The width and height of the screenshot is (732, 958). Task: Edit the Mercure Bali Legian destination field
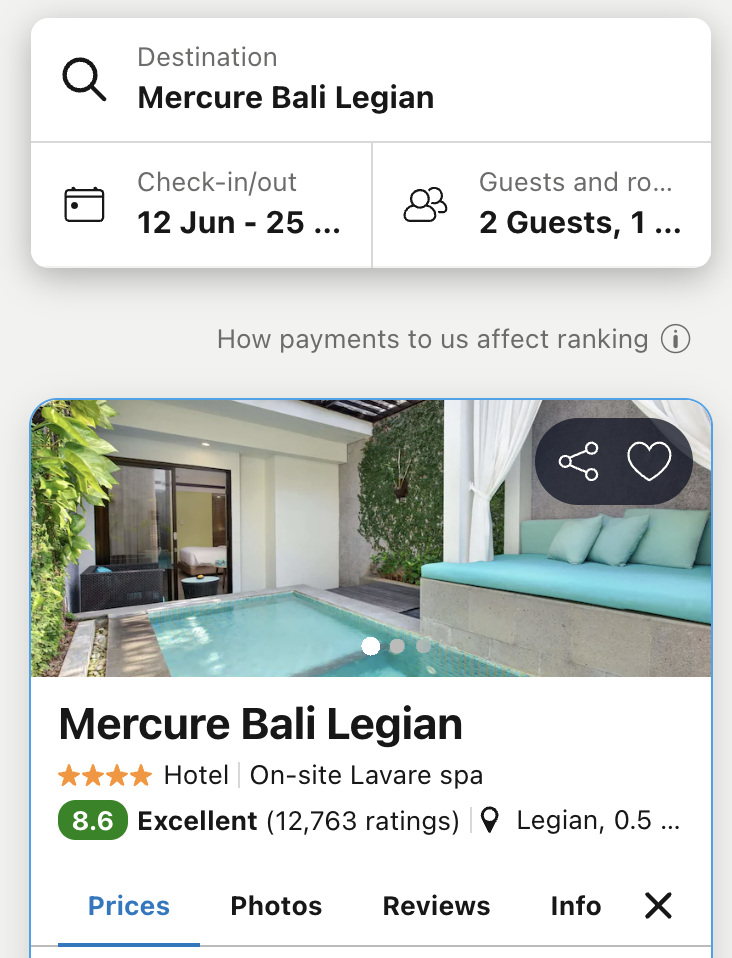[x=370, y=80]
